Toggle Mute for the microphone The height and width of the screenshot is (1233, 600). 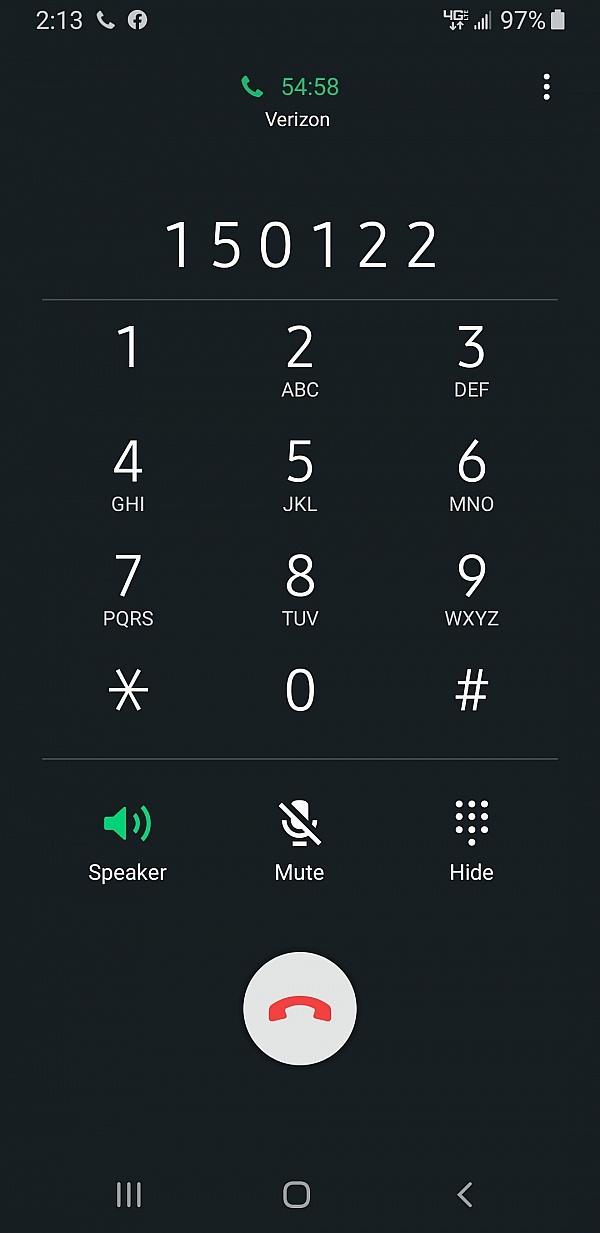click(300, 841)
